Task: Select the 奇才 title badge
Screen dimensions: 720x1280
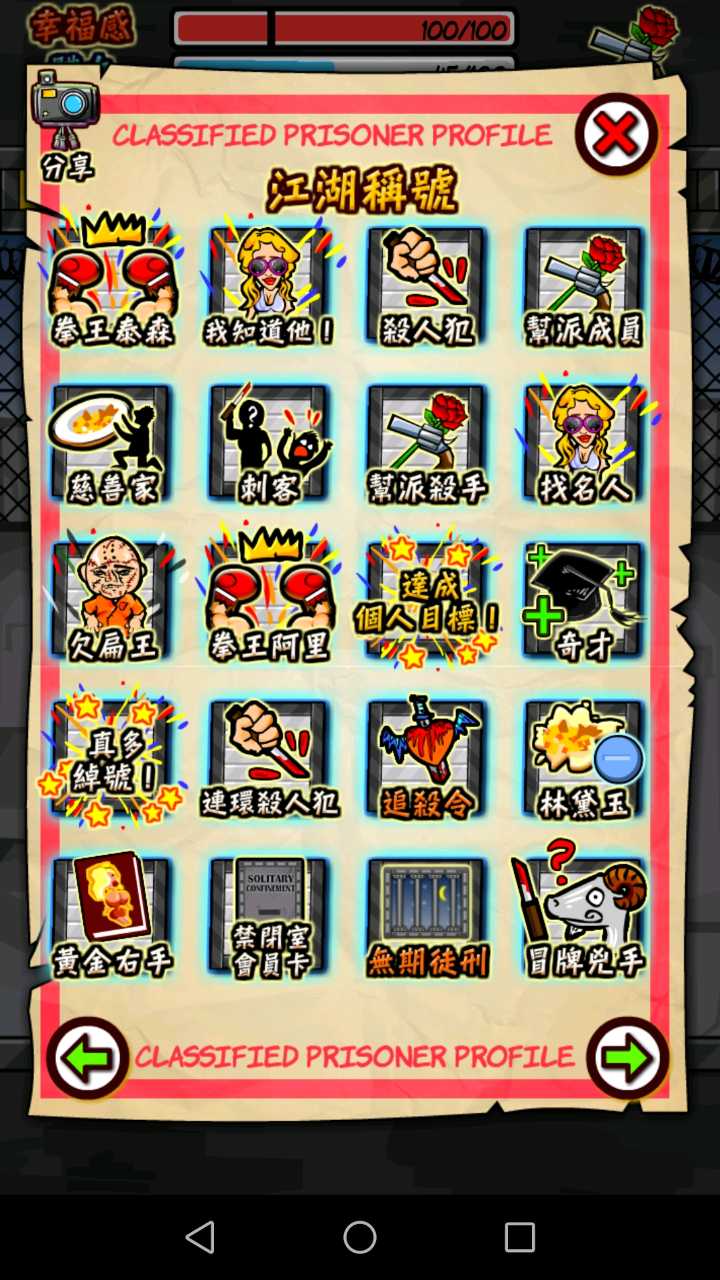Action: tap(584, 600)
